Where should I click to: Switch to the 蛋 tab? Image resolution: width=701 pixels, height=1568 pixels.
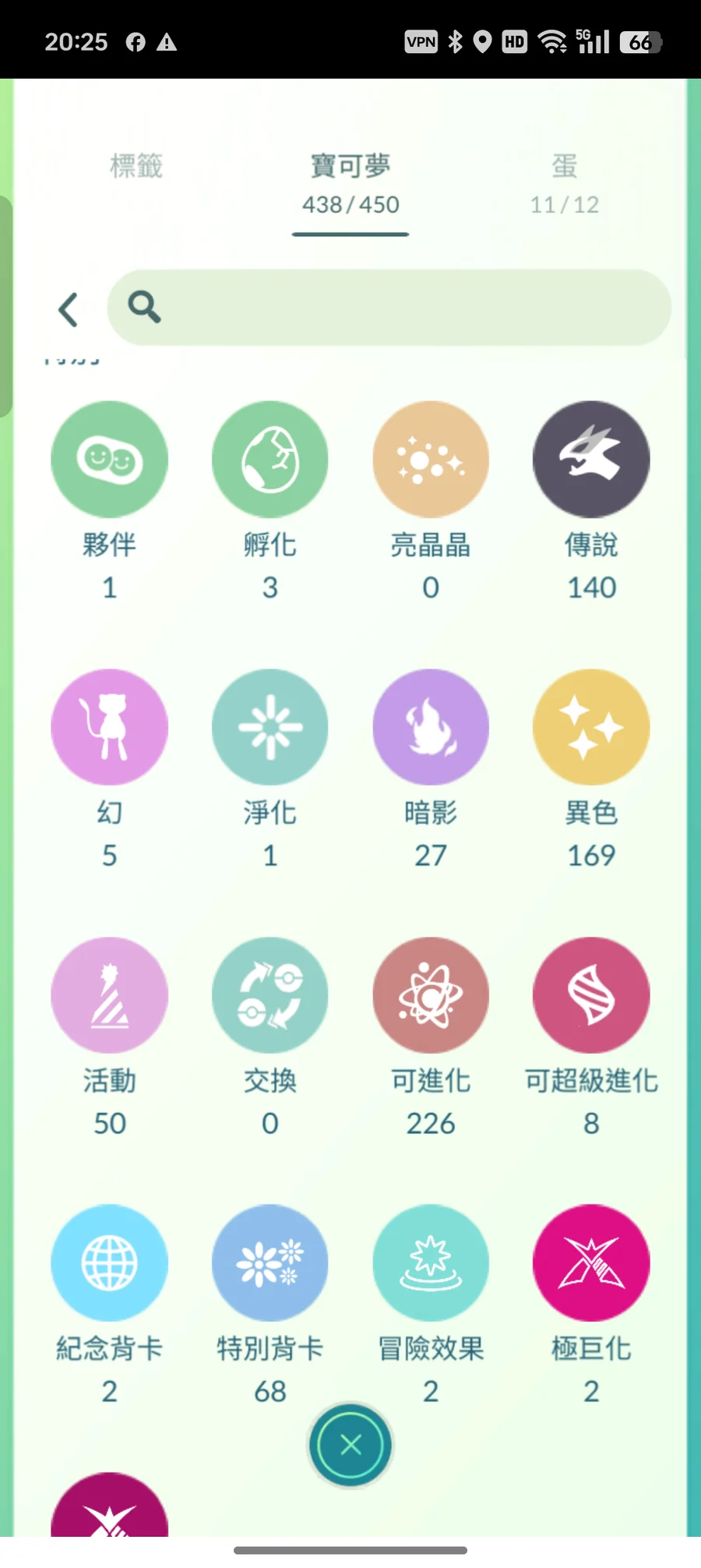tap(565, 184)
